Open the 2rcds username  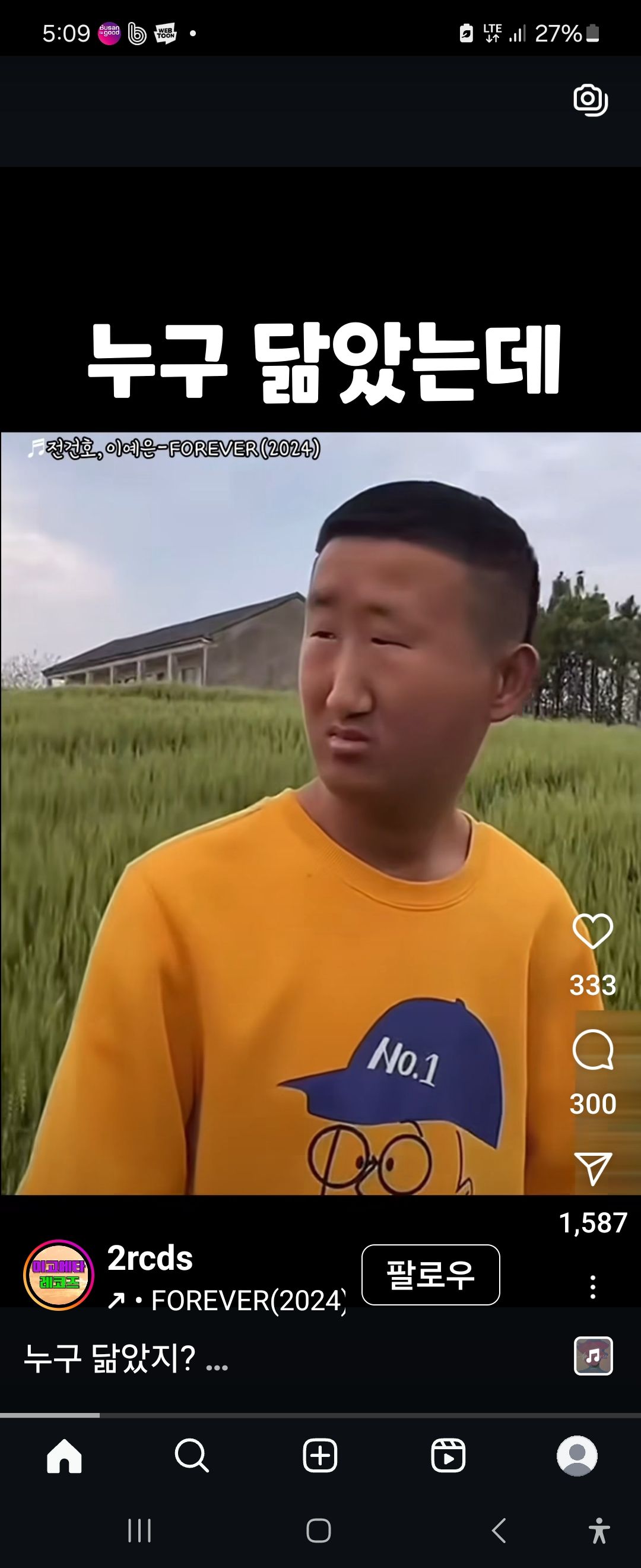(x=150, y=1257)
